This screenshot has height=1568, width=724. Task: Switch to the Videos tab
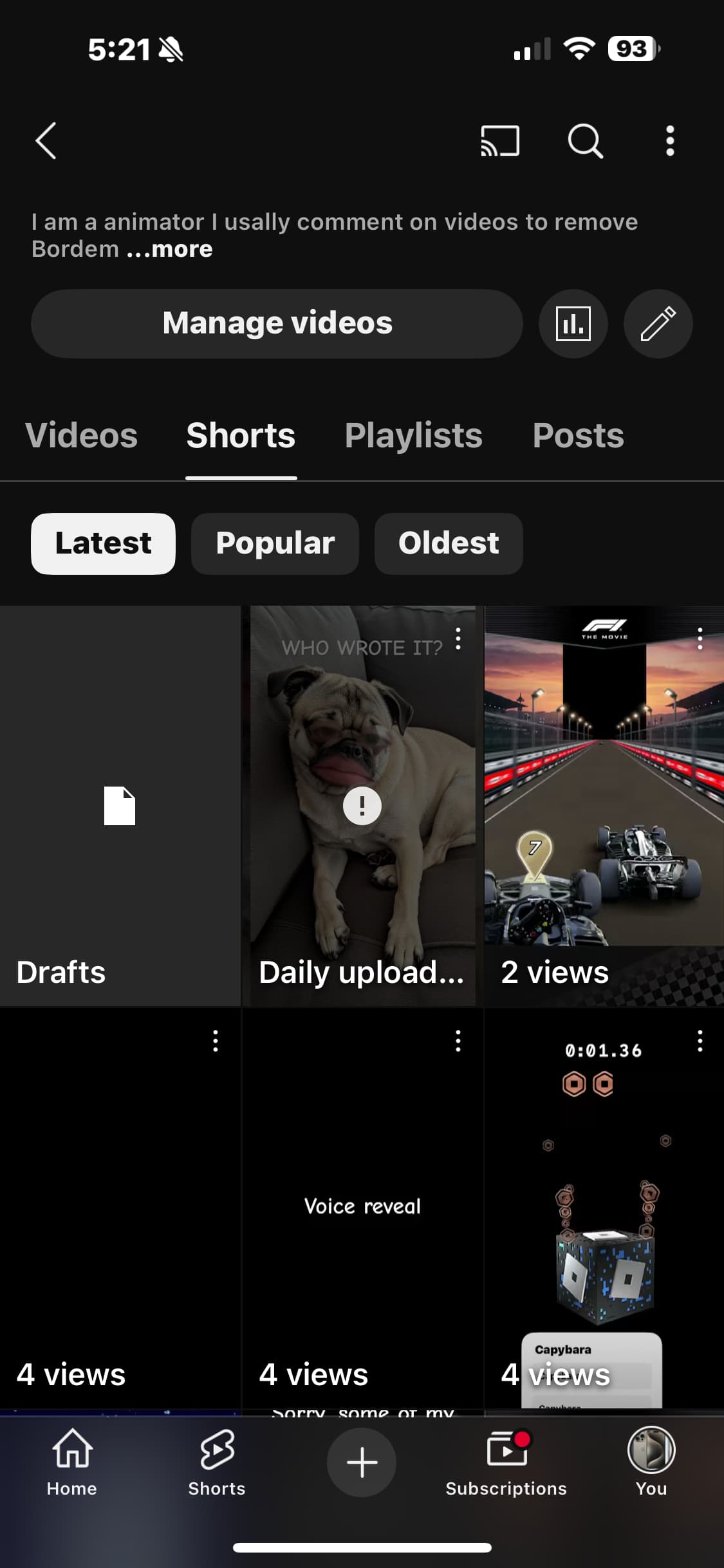click(x=81, y=436)
